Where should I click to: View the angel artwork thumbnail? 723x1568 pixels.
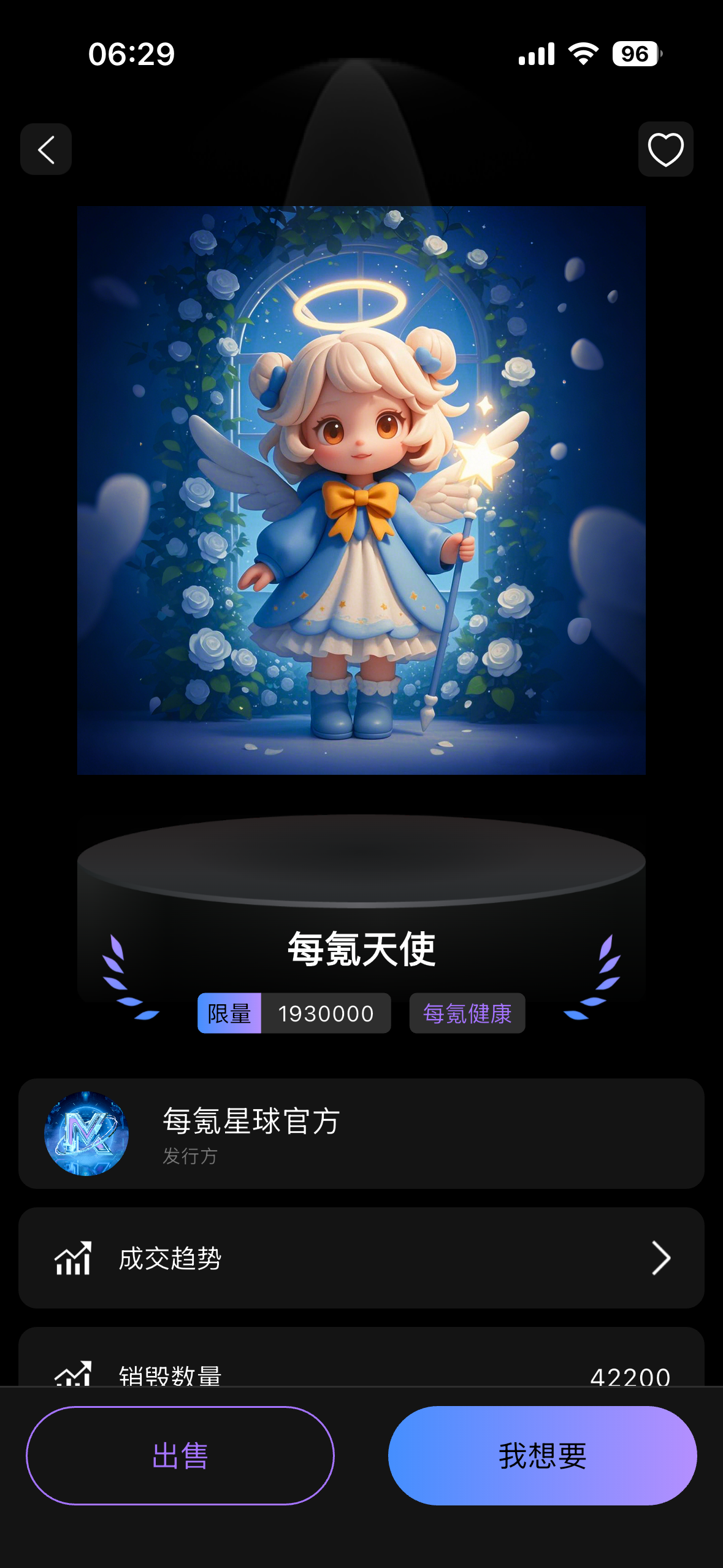point(361,489)
